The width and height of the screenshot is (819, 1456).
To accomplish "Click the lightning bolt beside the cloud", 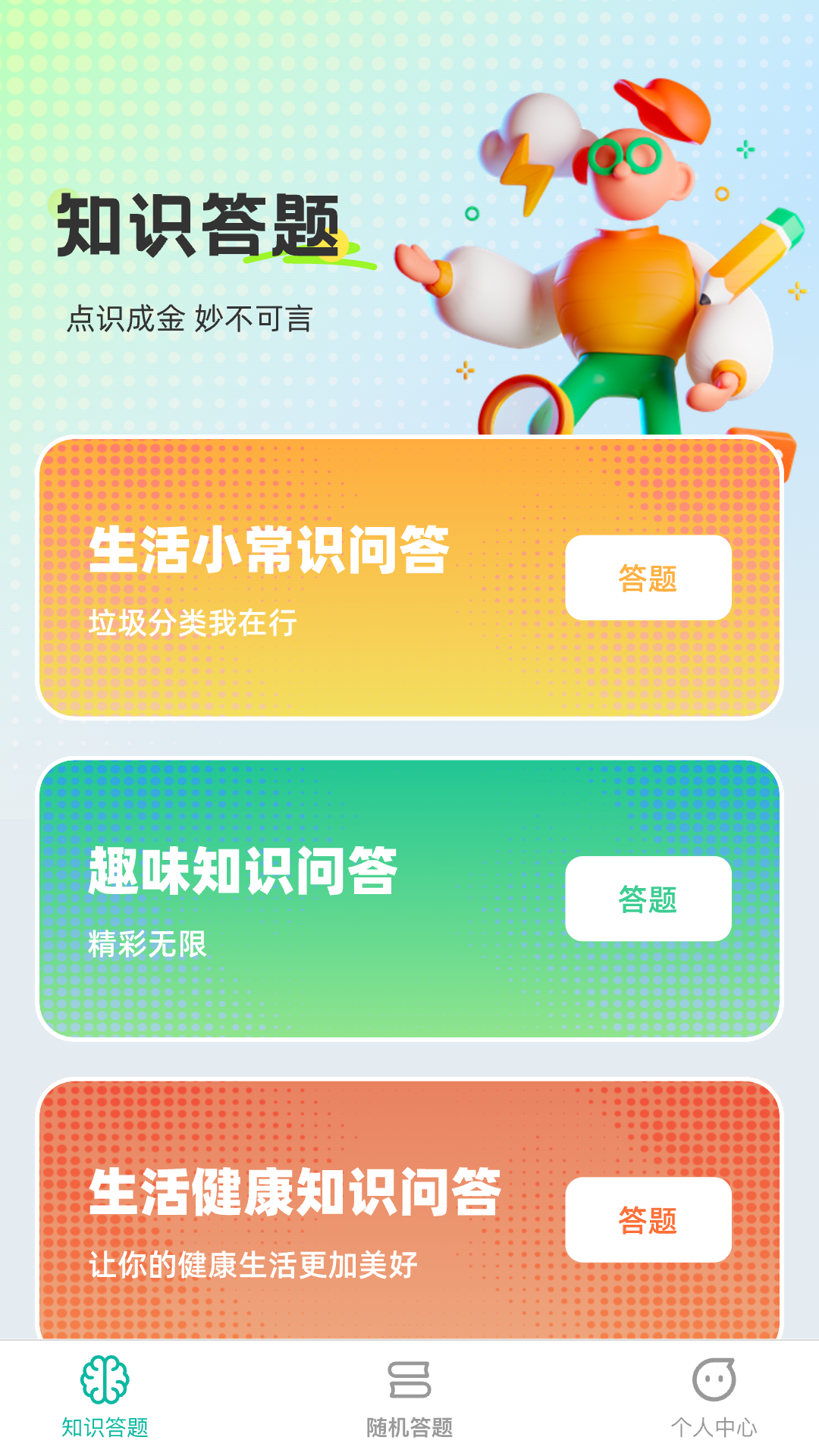I will click(x=525, y=173).
